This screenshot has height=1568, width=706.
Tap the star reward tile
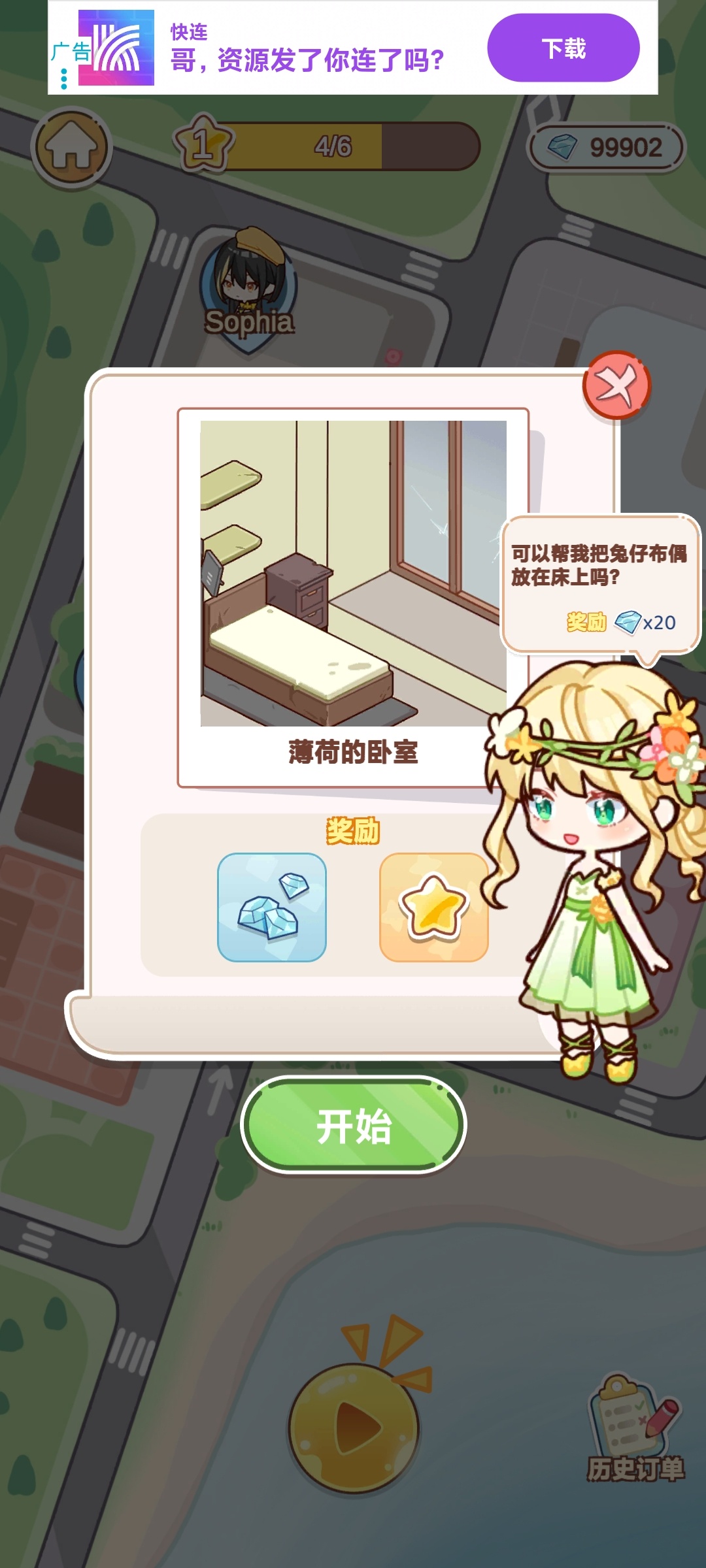(x=433, y=907)
